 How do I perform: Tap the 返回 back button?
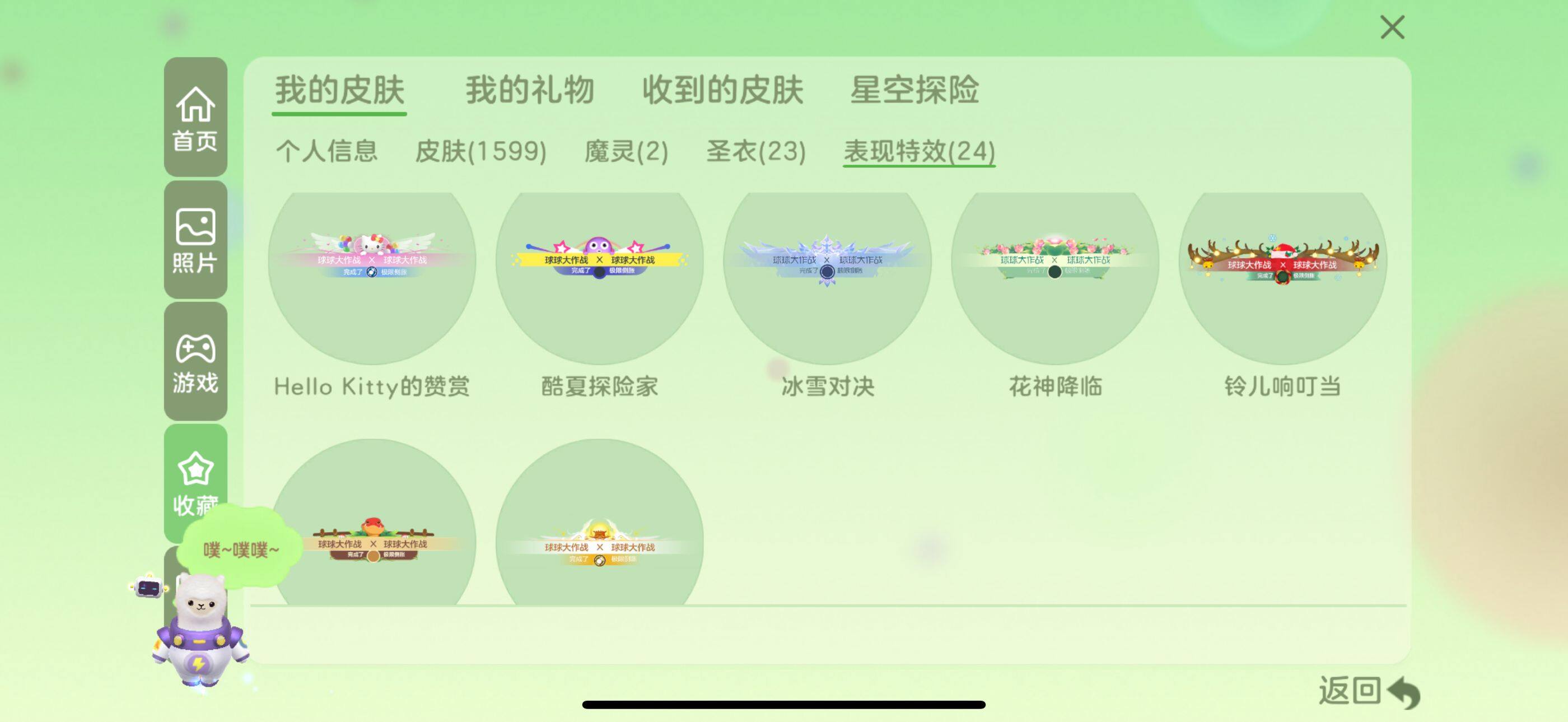pos(1368,691)
